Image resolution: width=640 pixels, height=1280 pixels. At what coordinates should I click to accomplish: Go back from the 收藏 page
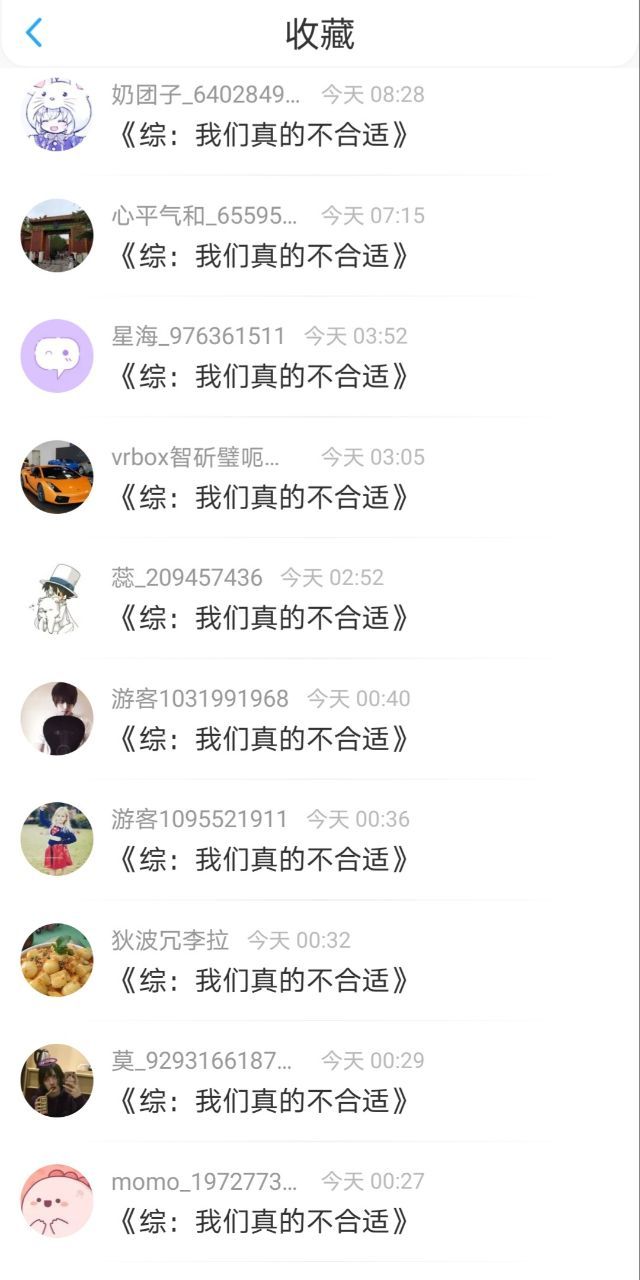tap(34, 33)
